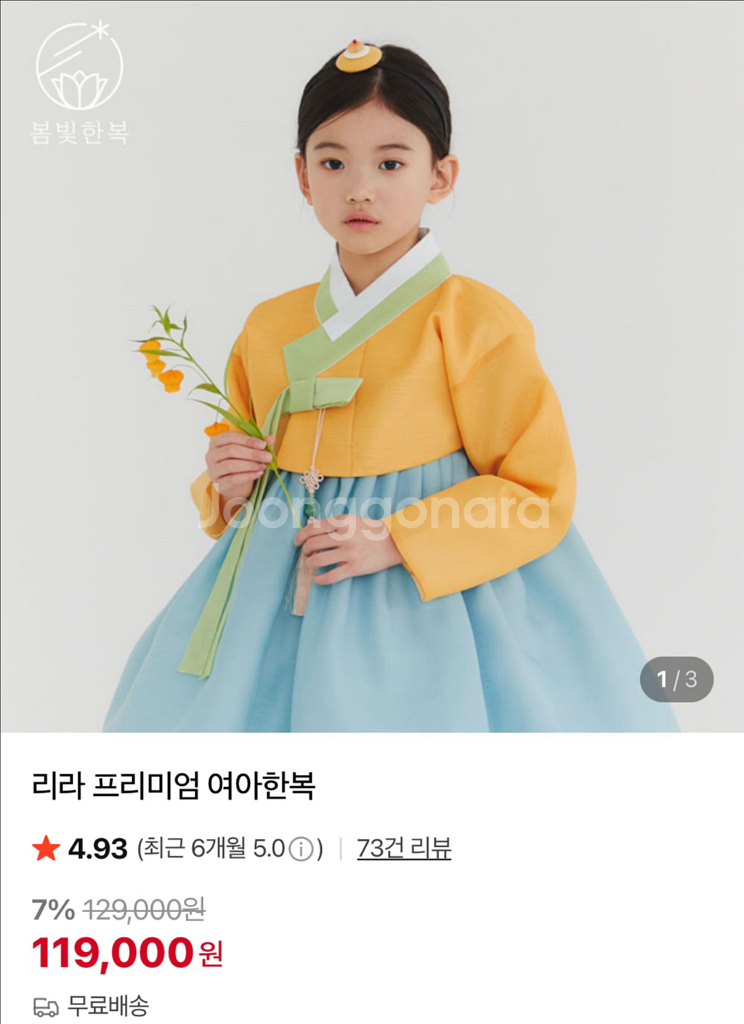This screenshot has width=744, height=1024.
Task: Tap the info icon next to 최근 6개월 5.0
Action: click(301, 850)
